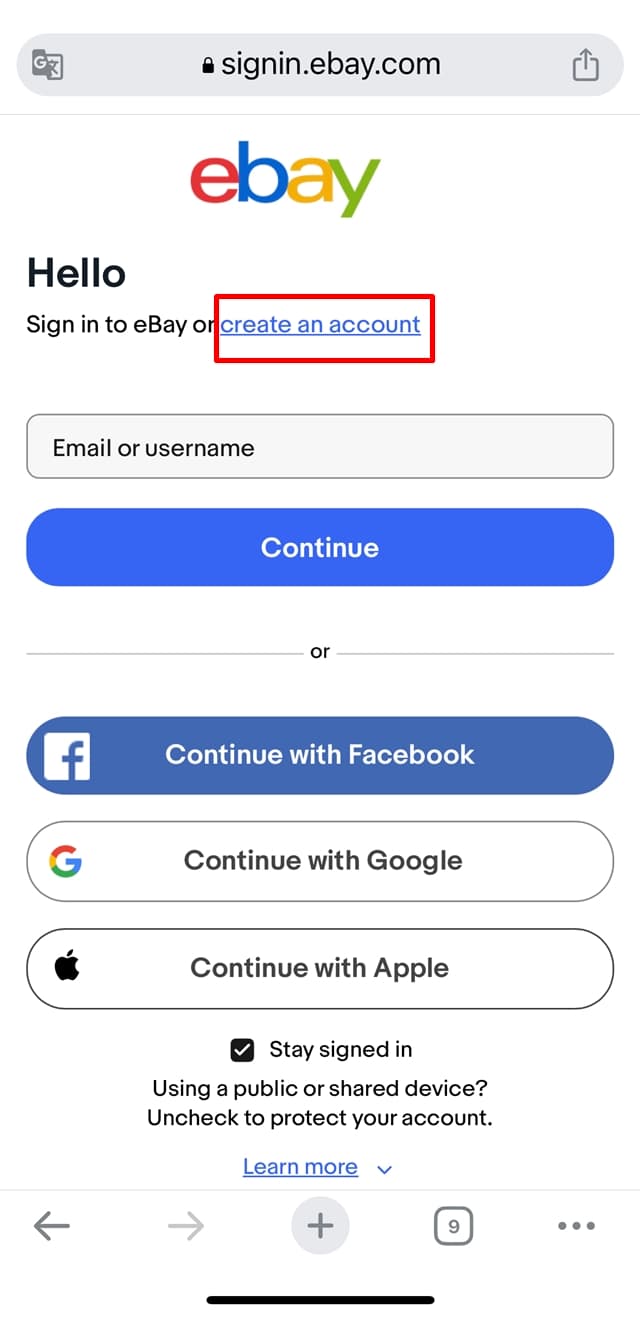Open the page translate icon
The image size is (640, 1317).
(x=47, y=66)
